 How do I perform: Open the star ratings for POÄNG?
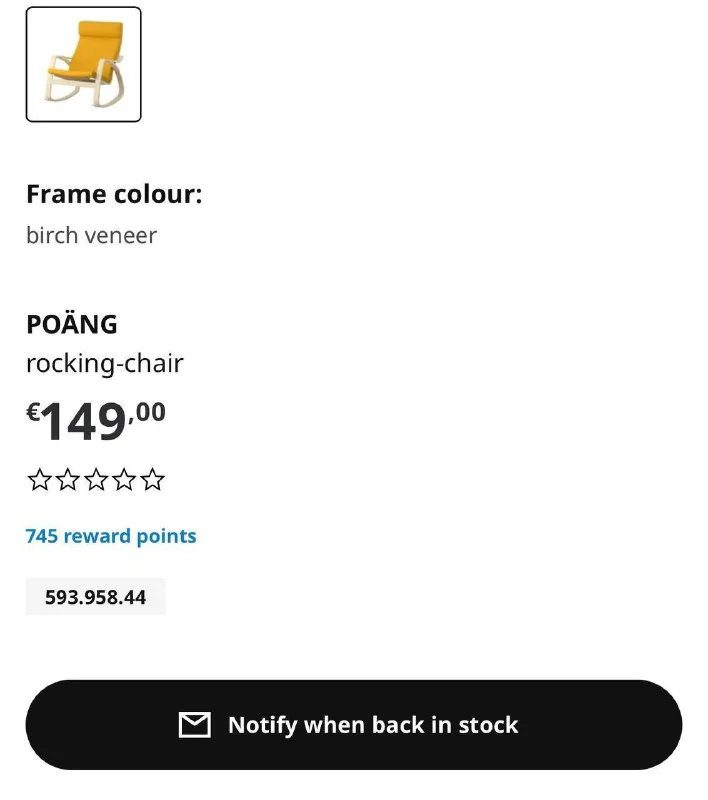point(96,481)
